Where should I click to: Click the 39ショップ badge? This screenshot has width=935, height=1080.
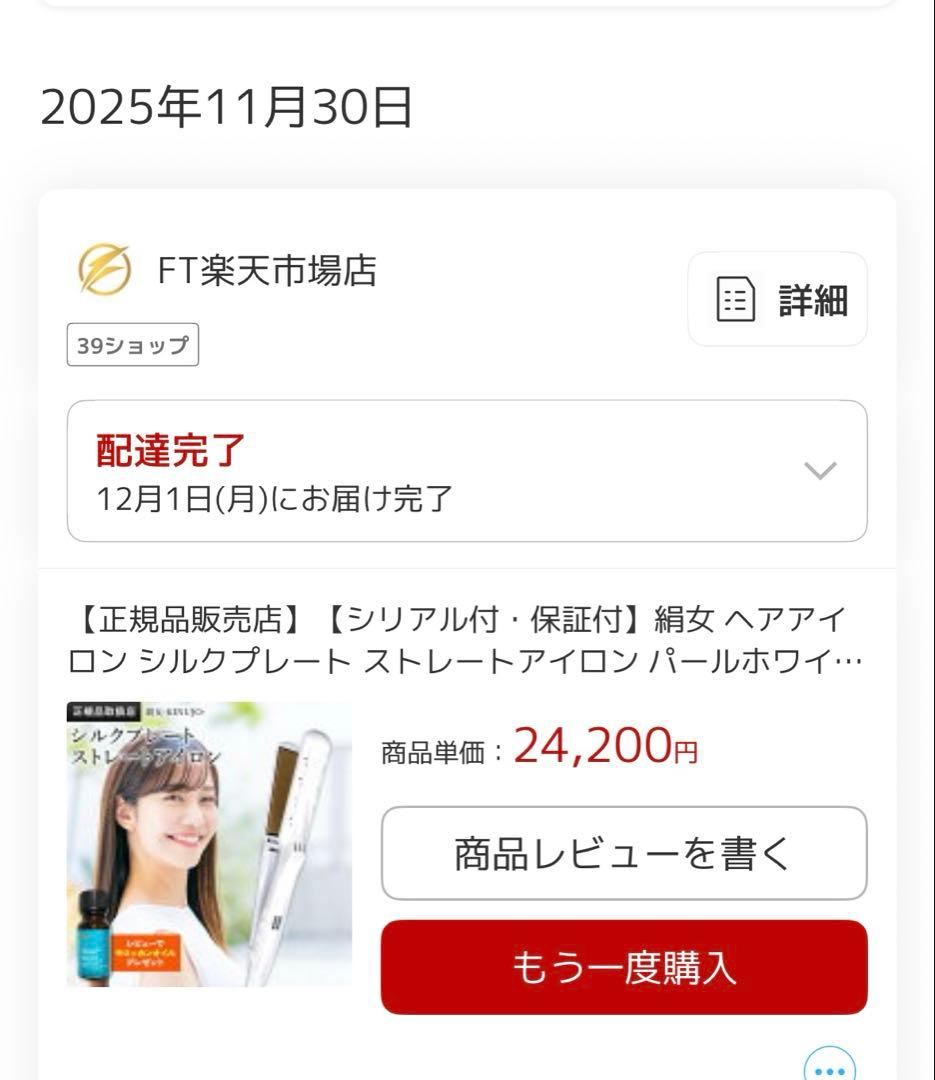click(134, 345)
